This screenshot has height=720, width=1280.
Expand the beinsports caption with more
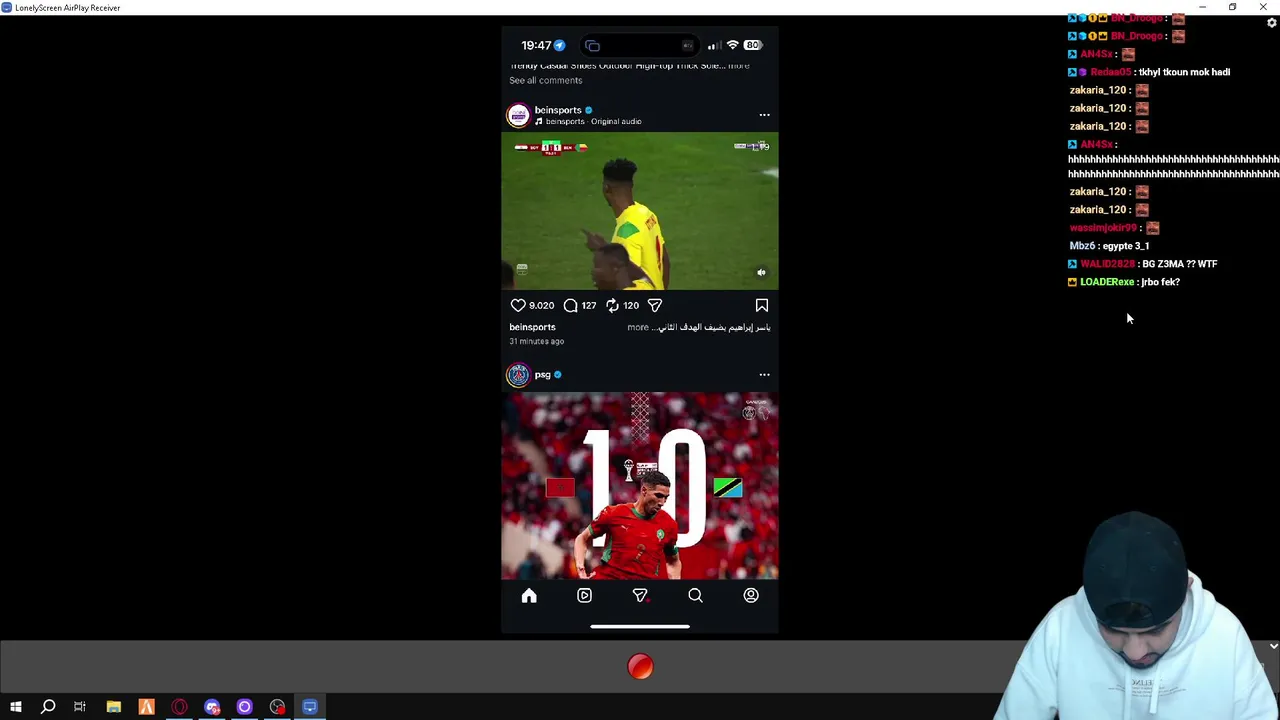coord(638,327)
